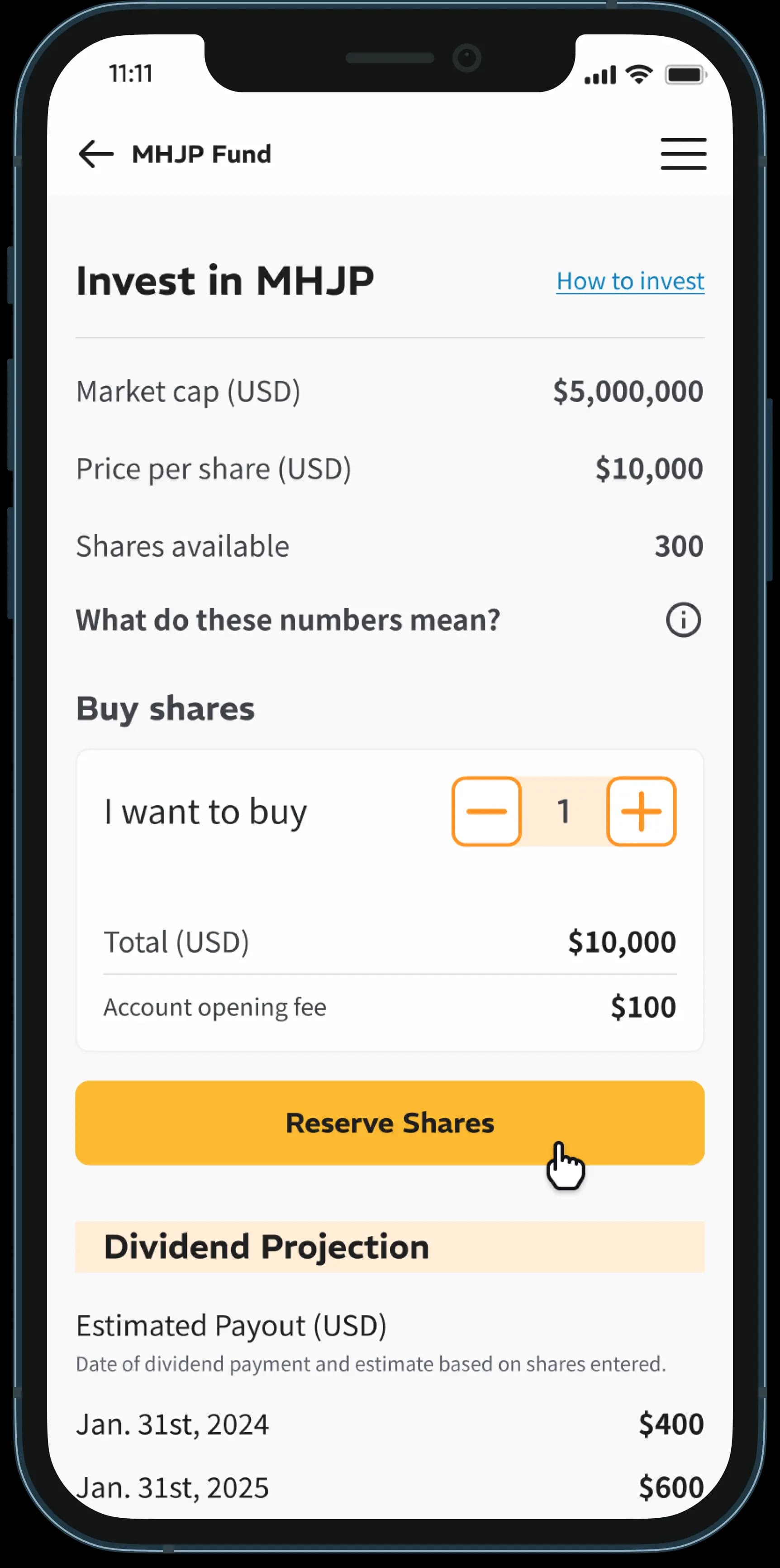Screen dimensions: 780x1568
Task: Open the hamburger navigation menu
Action: coord(683,154)
